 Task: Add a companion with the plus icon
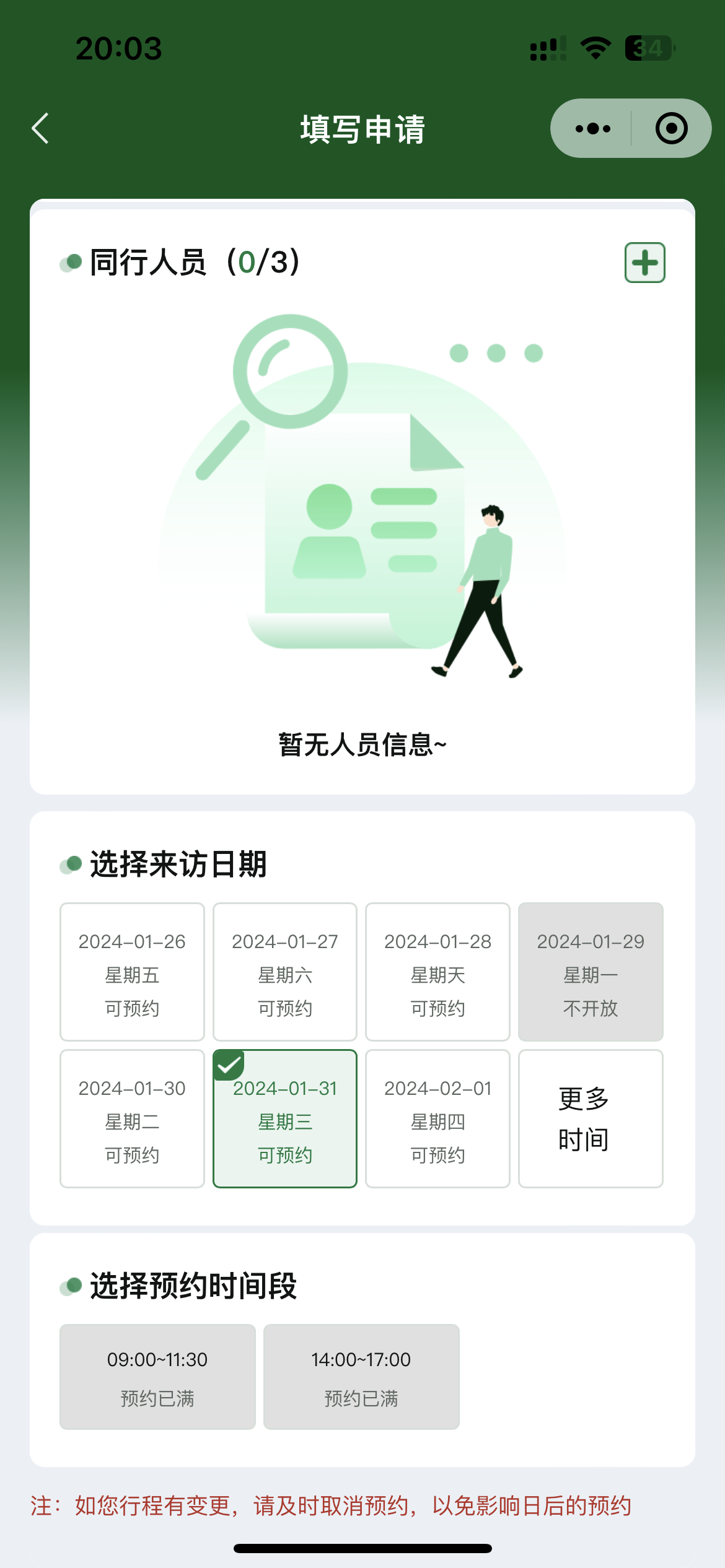click(x=644, y=263)
